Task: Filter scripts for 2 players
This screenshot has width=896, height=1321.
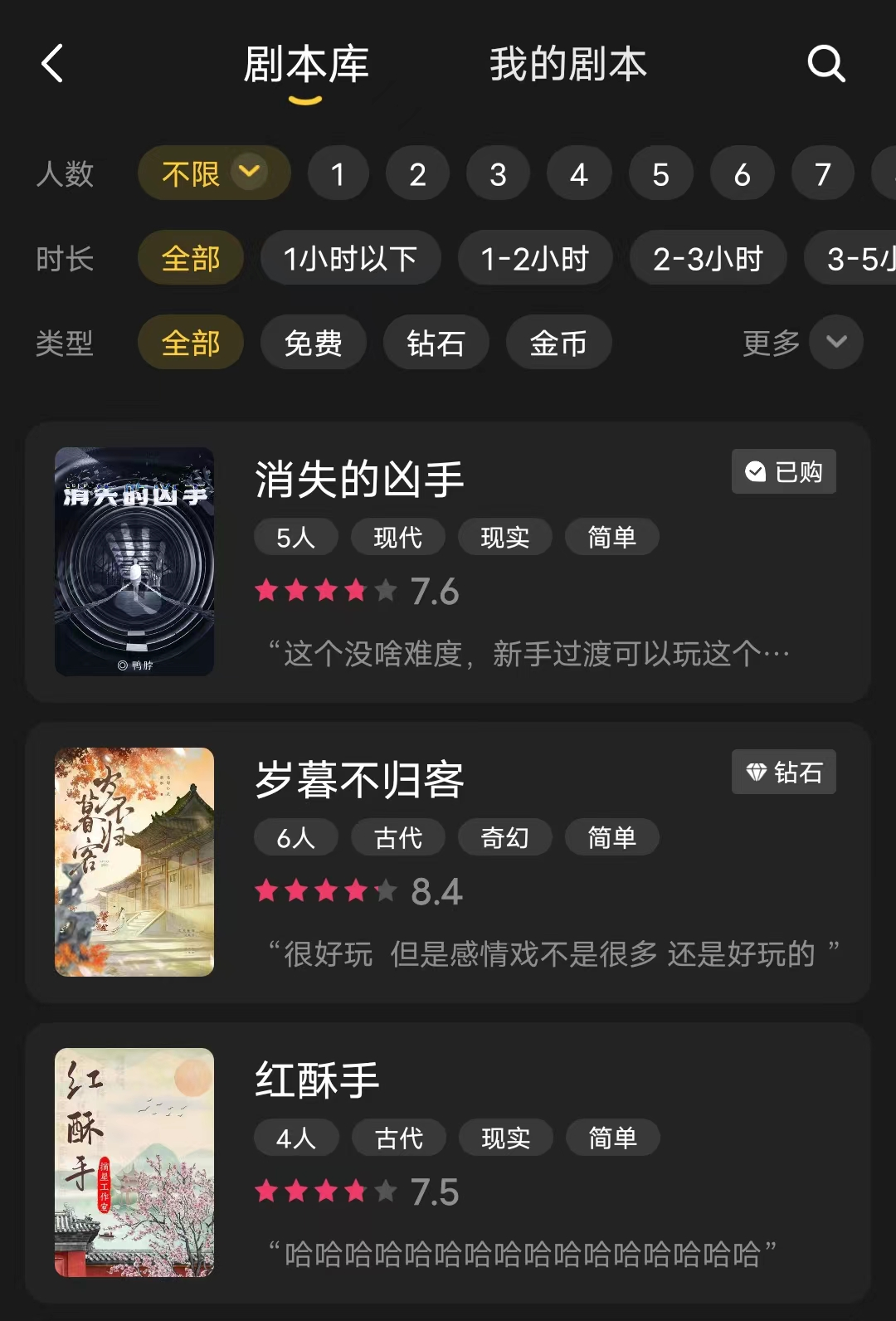Action: tap(417, 174)
